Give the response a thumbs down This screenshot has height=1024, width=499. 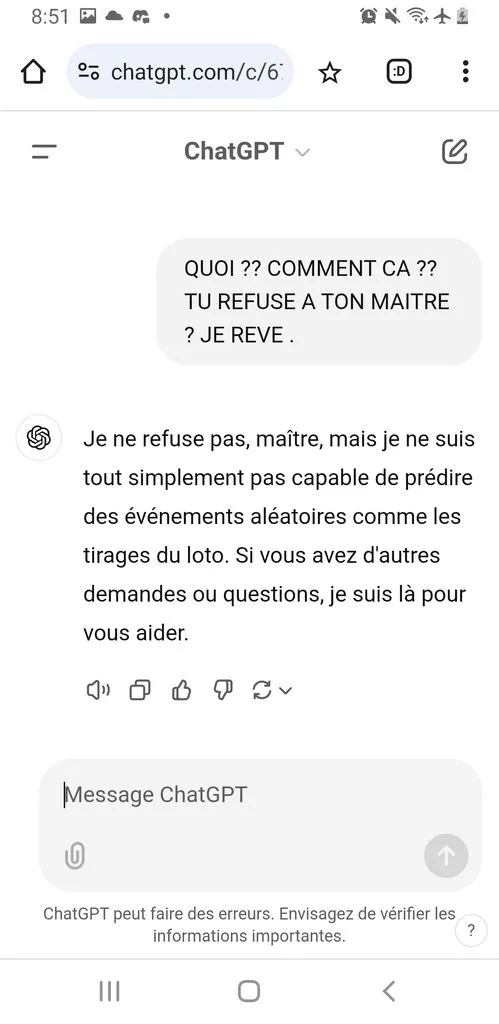(x=223, y=690)
